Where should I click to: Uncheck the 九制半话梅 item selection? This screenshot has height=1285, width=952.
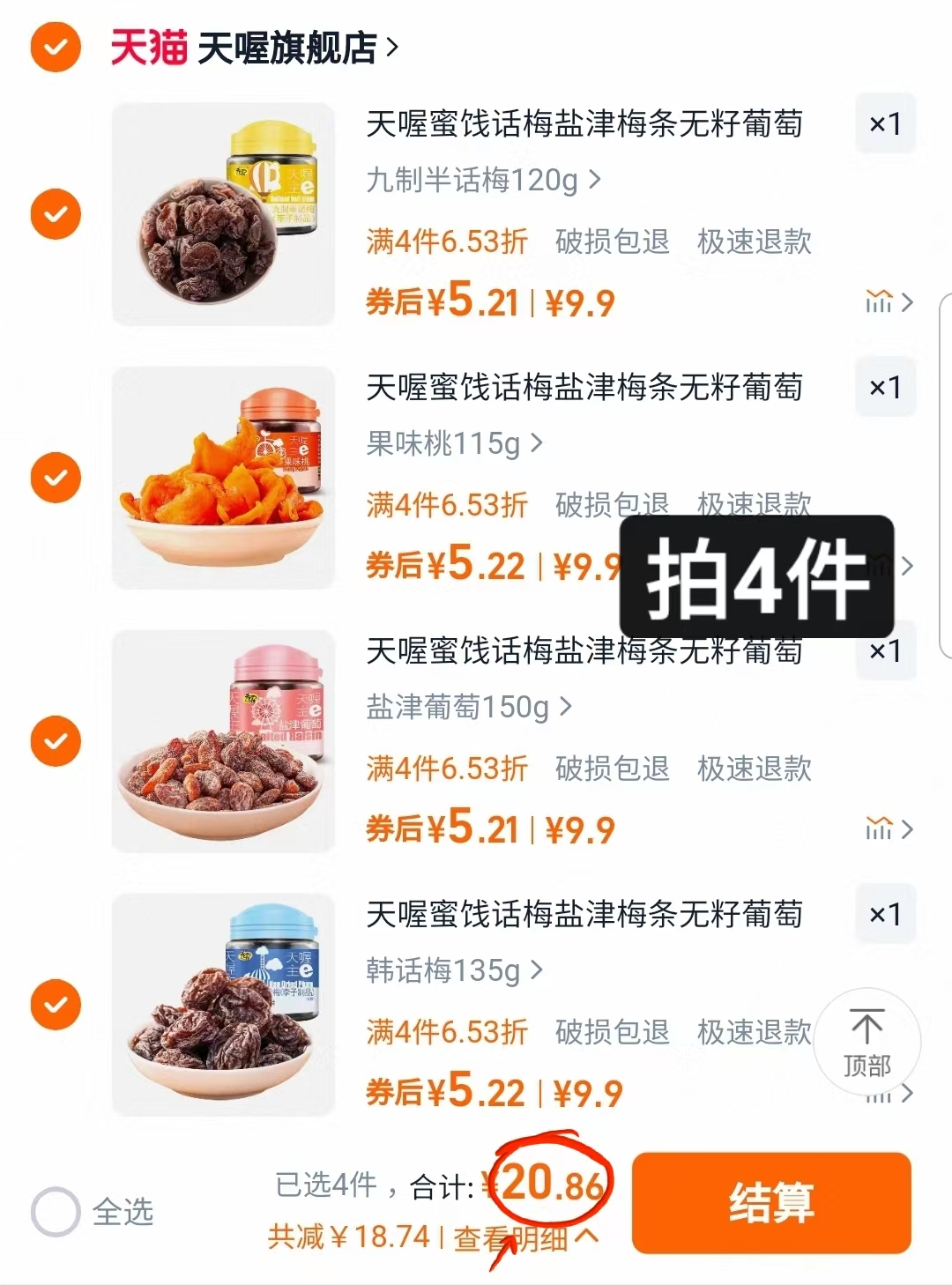point(55,213)
